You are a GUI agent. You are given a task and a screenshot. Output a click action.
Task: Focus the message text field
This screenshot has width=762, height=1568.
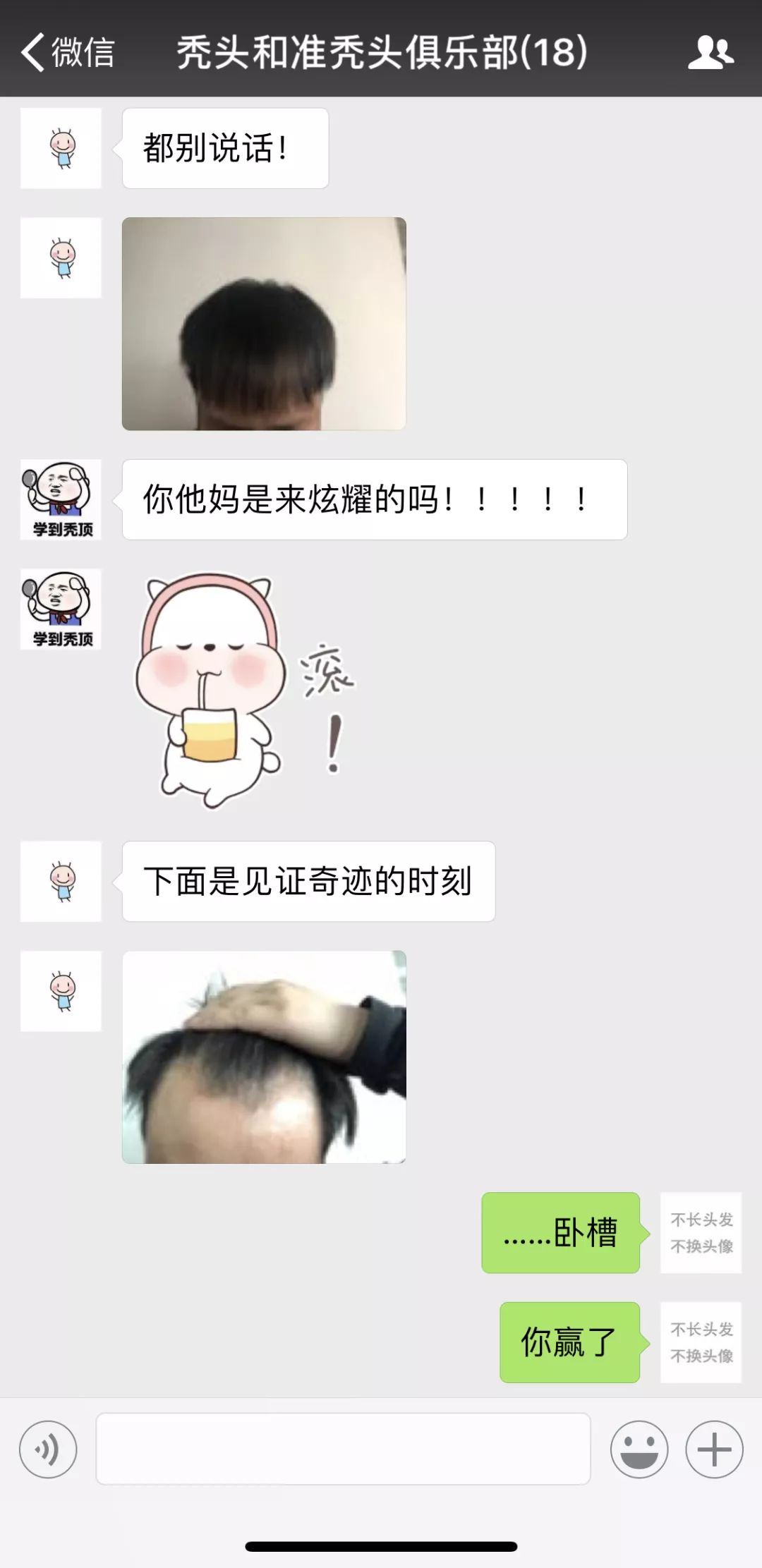(343, 1449)
